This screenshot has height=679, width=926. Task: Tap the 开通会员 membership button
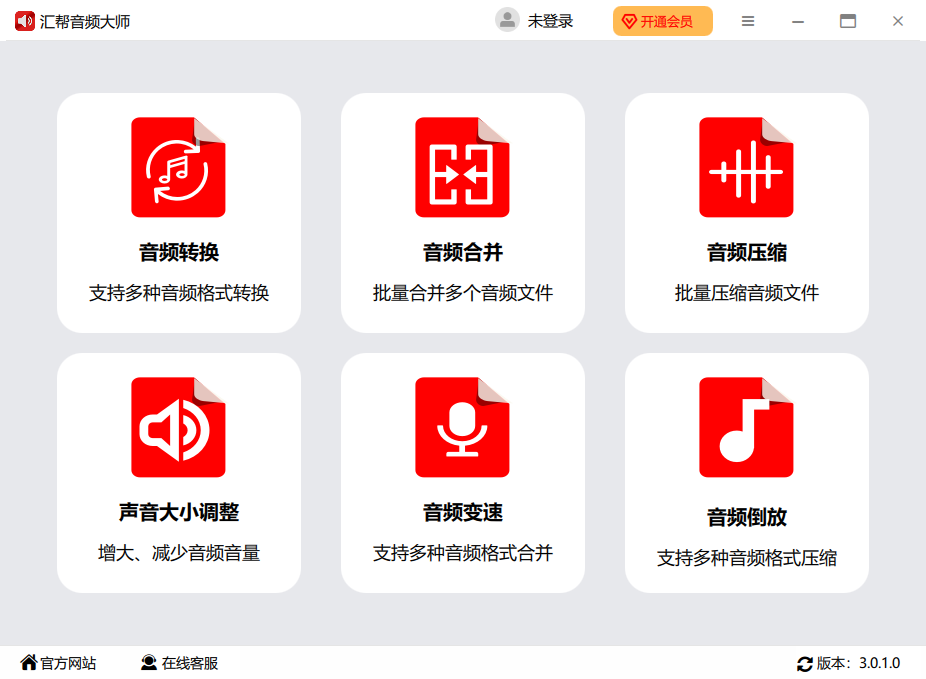point(662,21)
